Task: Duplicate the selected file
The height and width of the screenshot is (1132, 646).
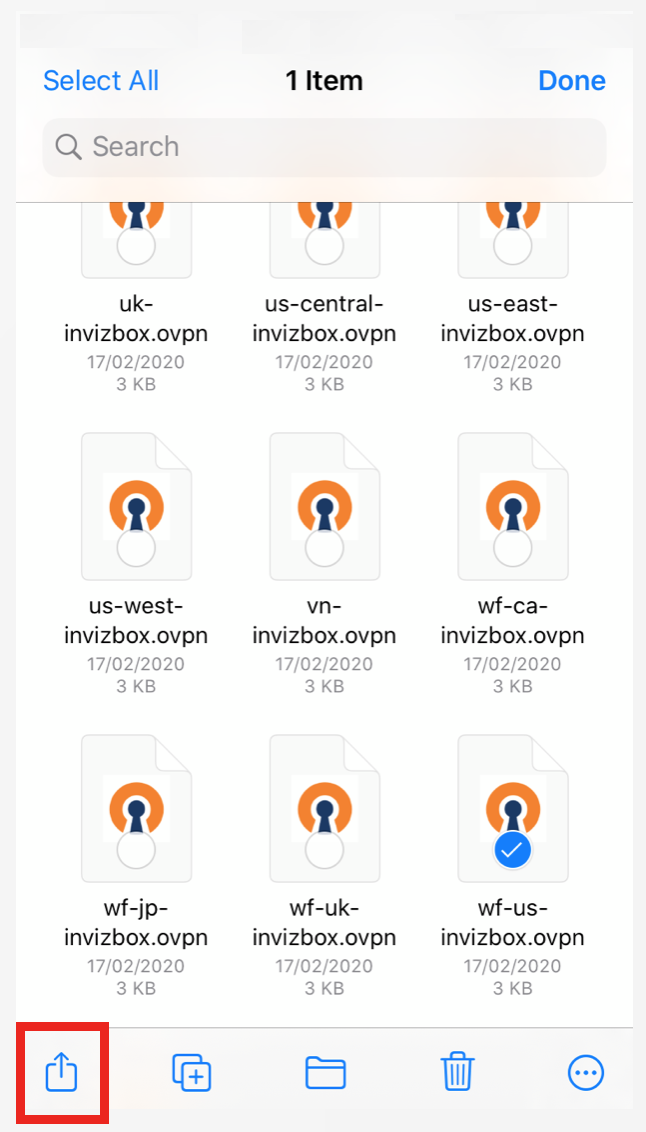Action: pyautogui.click(x=192, y=1073)
